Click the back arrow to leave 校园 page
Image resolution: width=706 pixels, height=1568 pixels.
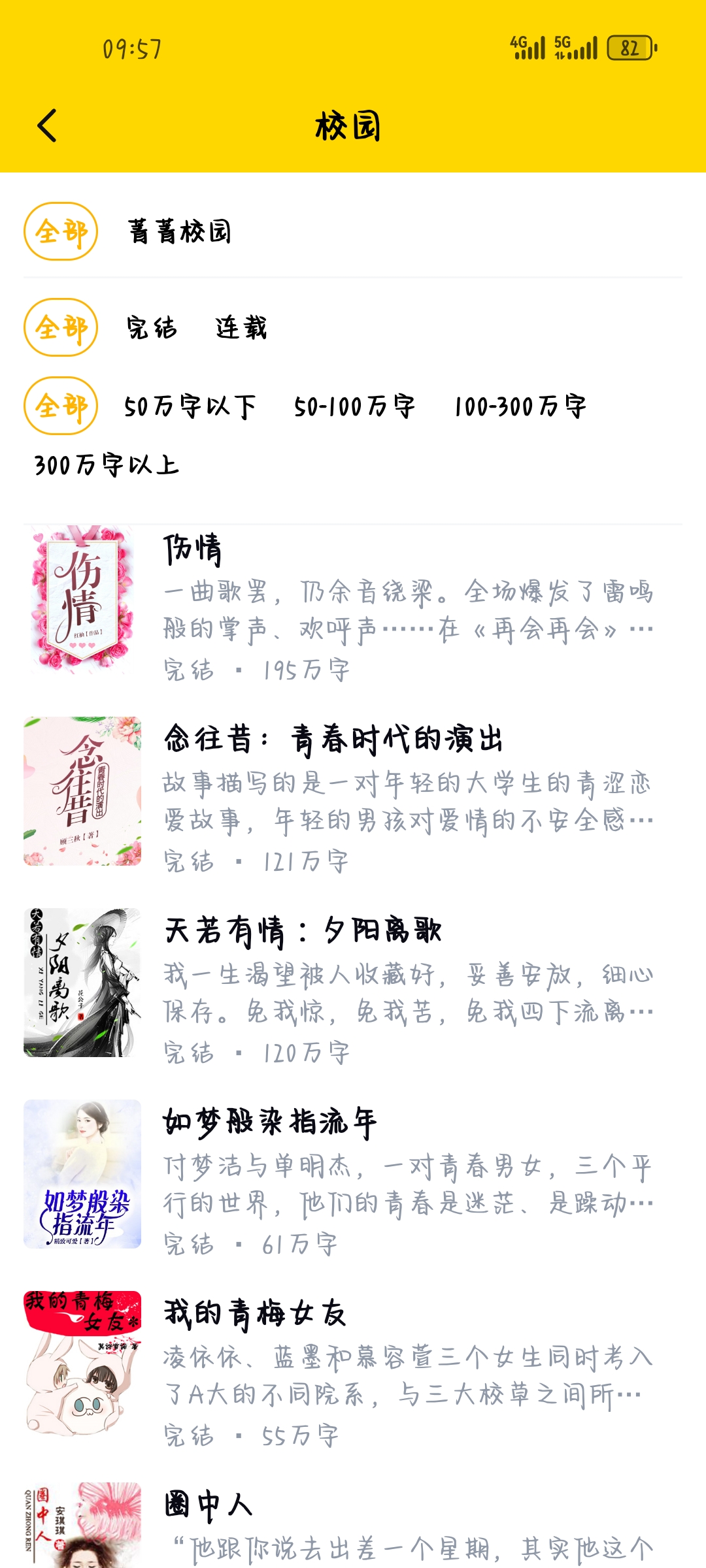[46, 126]
